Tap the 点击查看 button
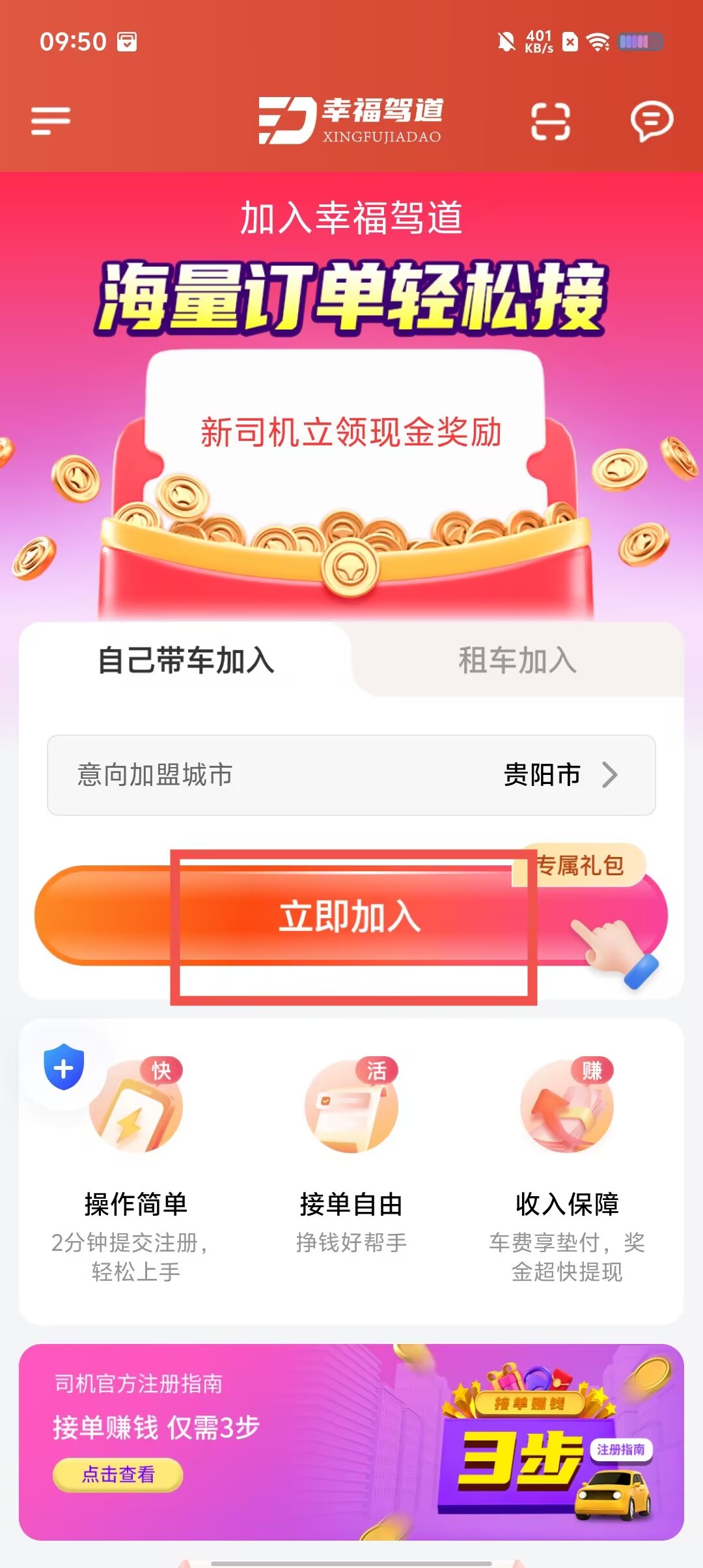 tap(118, 1474)
